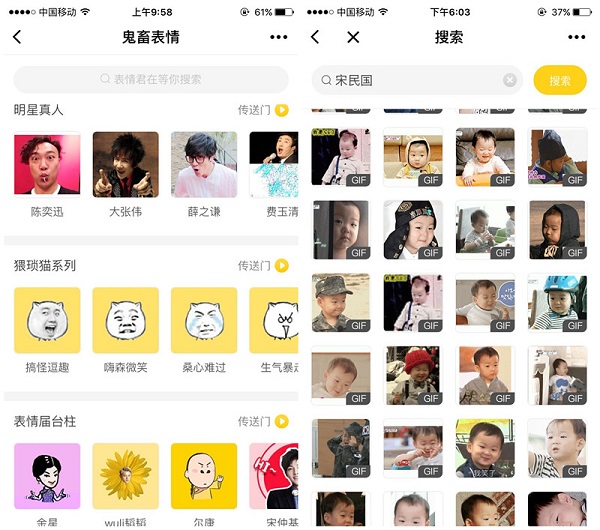Clear the 宋民国 search text

pos(510,80)
